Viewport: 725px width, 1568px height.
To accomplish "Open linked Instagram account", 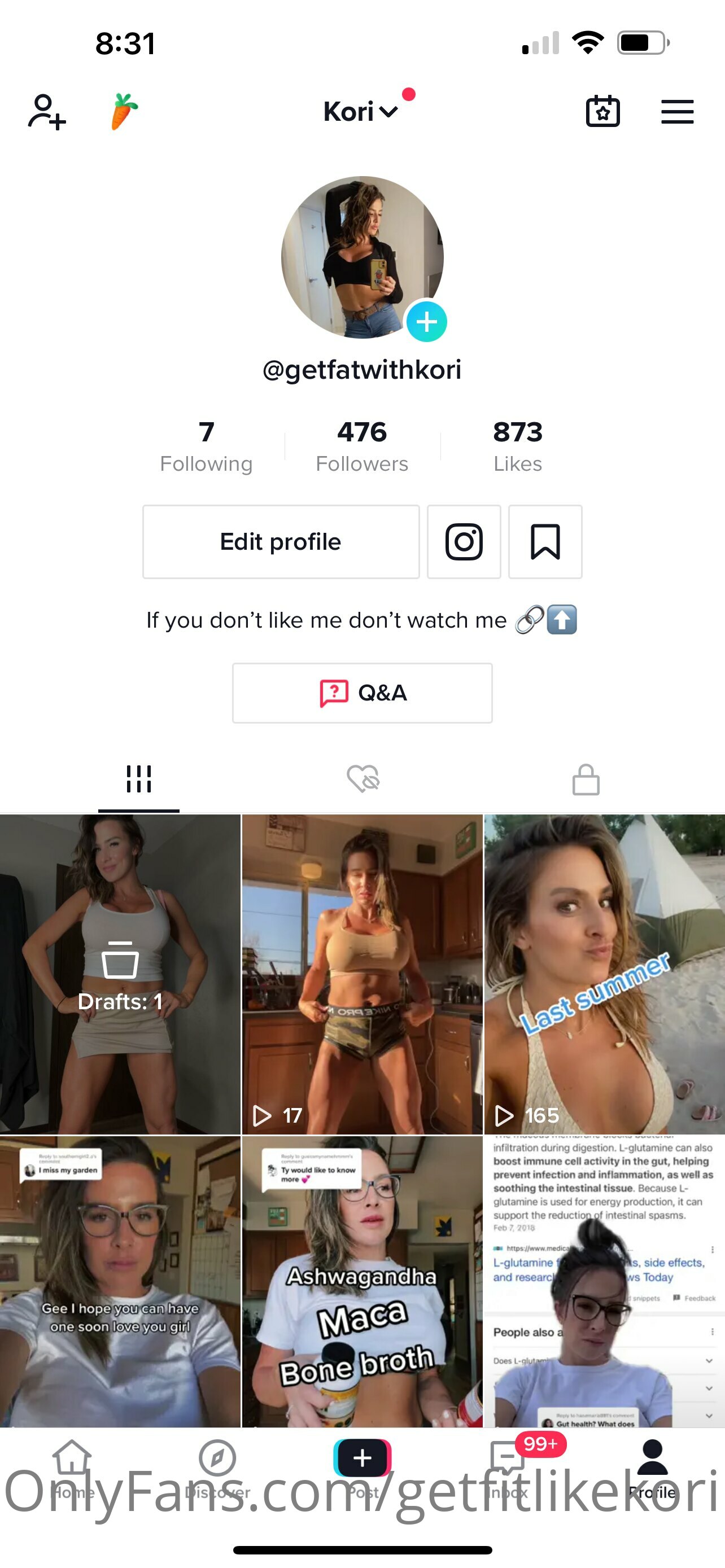I will click(x=464, y=542).
